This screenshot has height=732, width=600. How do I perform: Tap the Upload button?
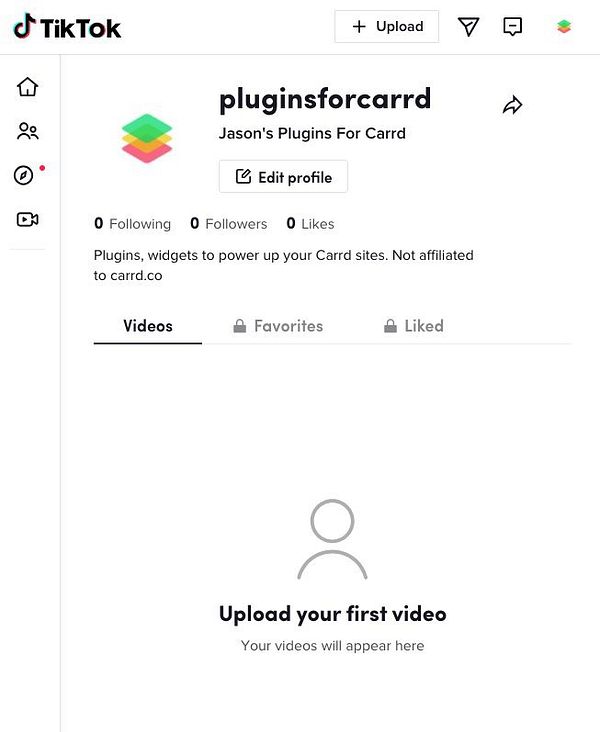[386, 27]
